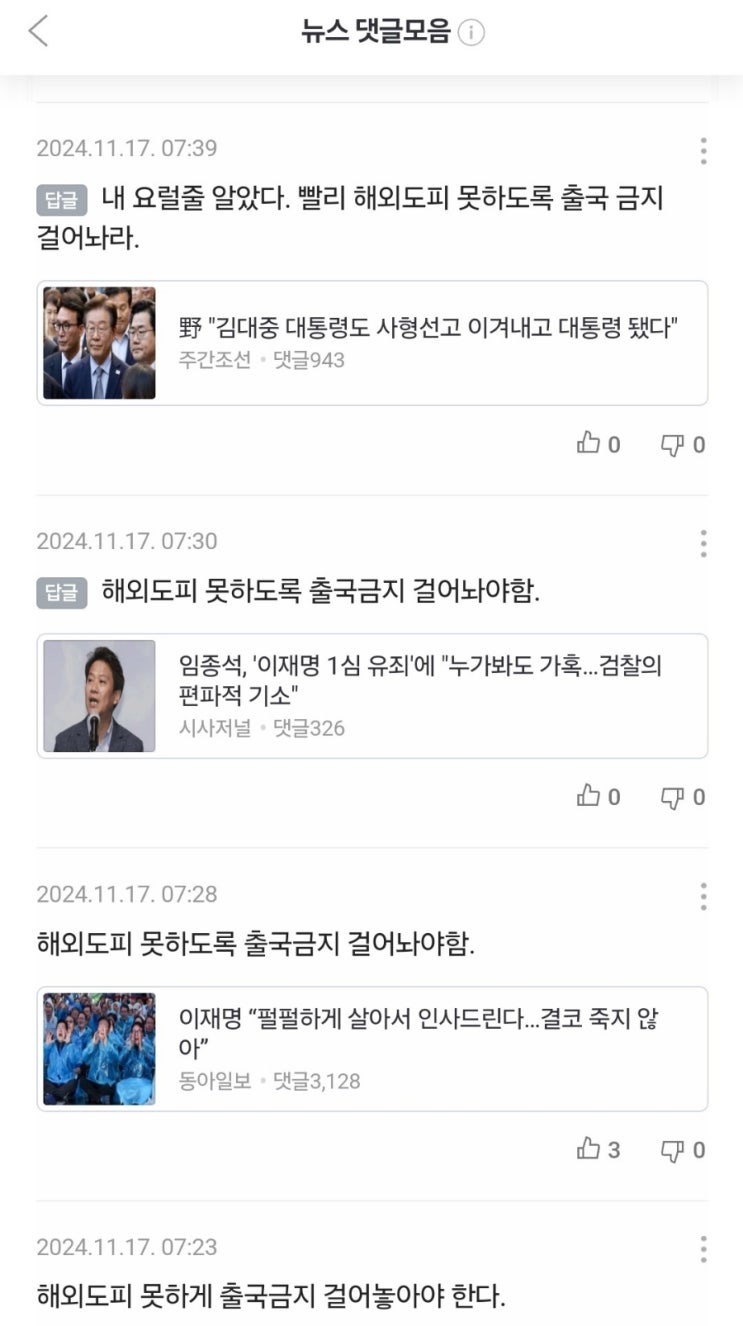Dislike the 07:30 comment
743x1326 pixels.
(x=683, y=797)
